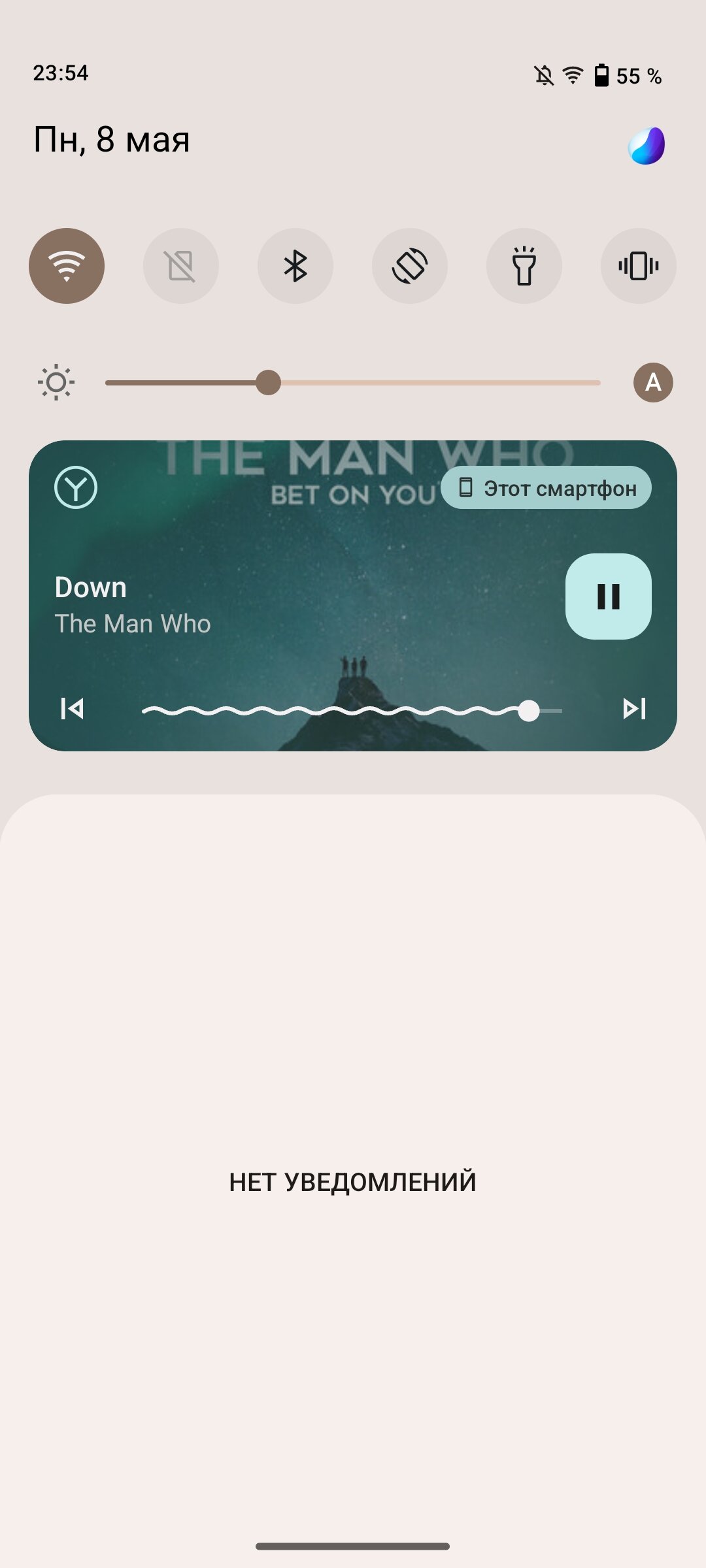Enable Bluetooth from quick settings
This screenshot has width=706, height=1568.
pos(295,266)
